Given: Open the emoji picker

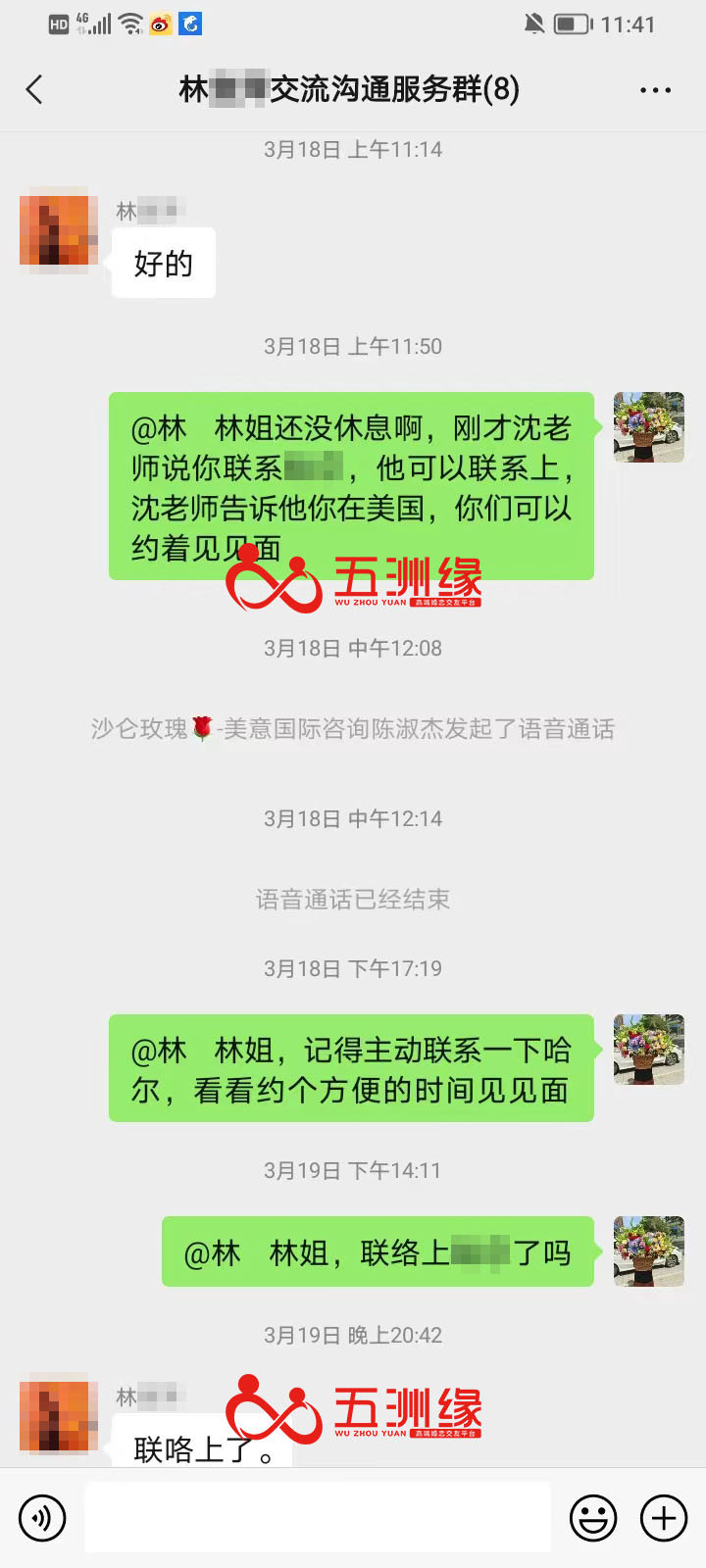Looking at the screenshot, I should 593,1518.
